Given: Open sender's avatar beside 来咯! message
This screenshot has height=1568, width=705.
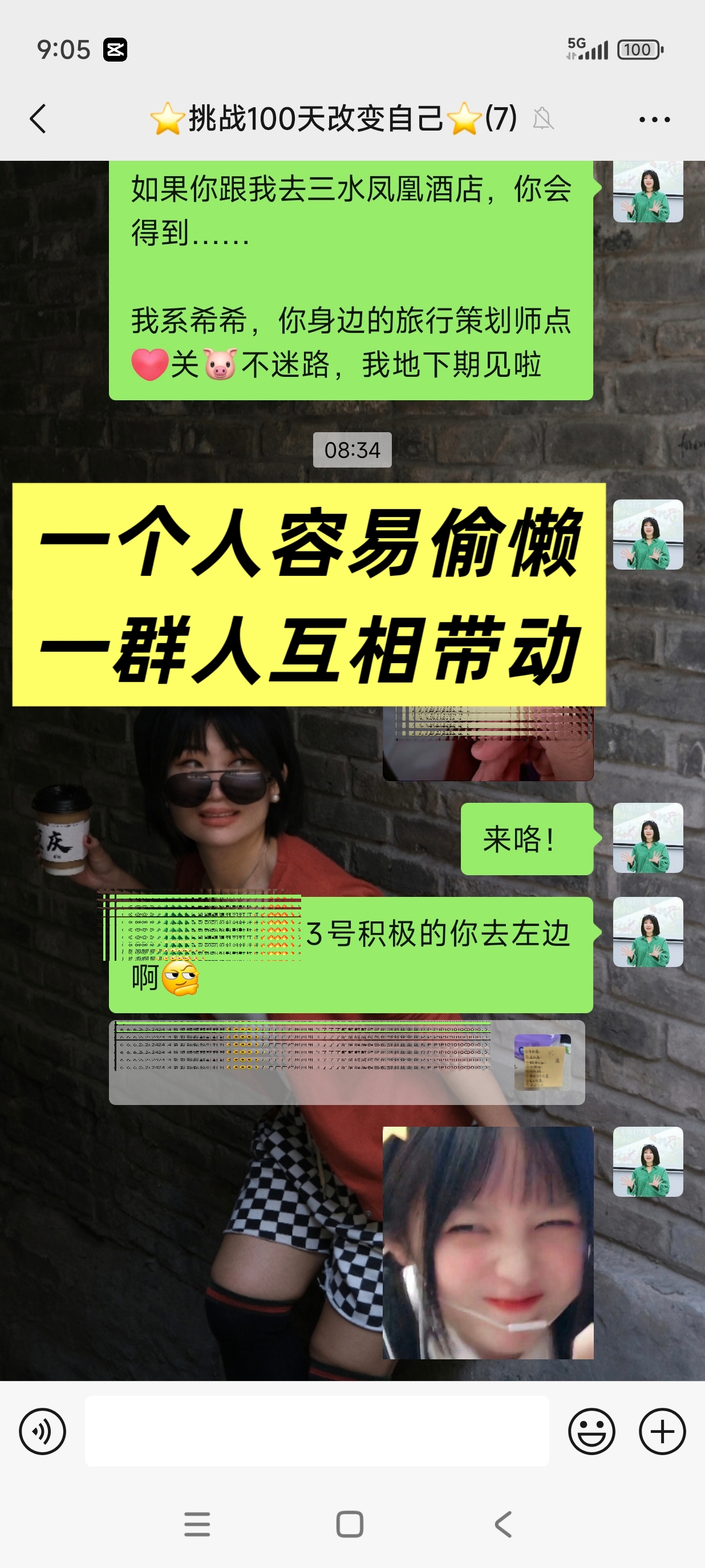Looking at the screenshot, I should pos(648,838).
